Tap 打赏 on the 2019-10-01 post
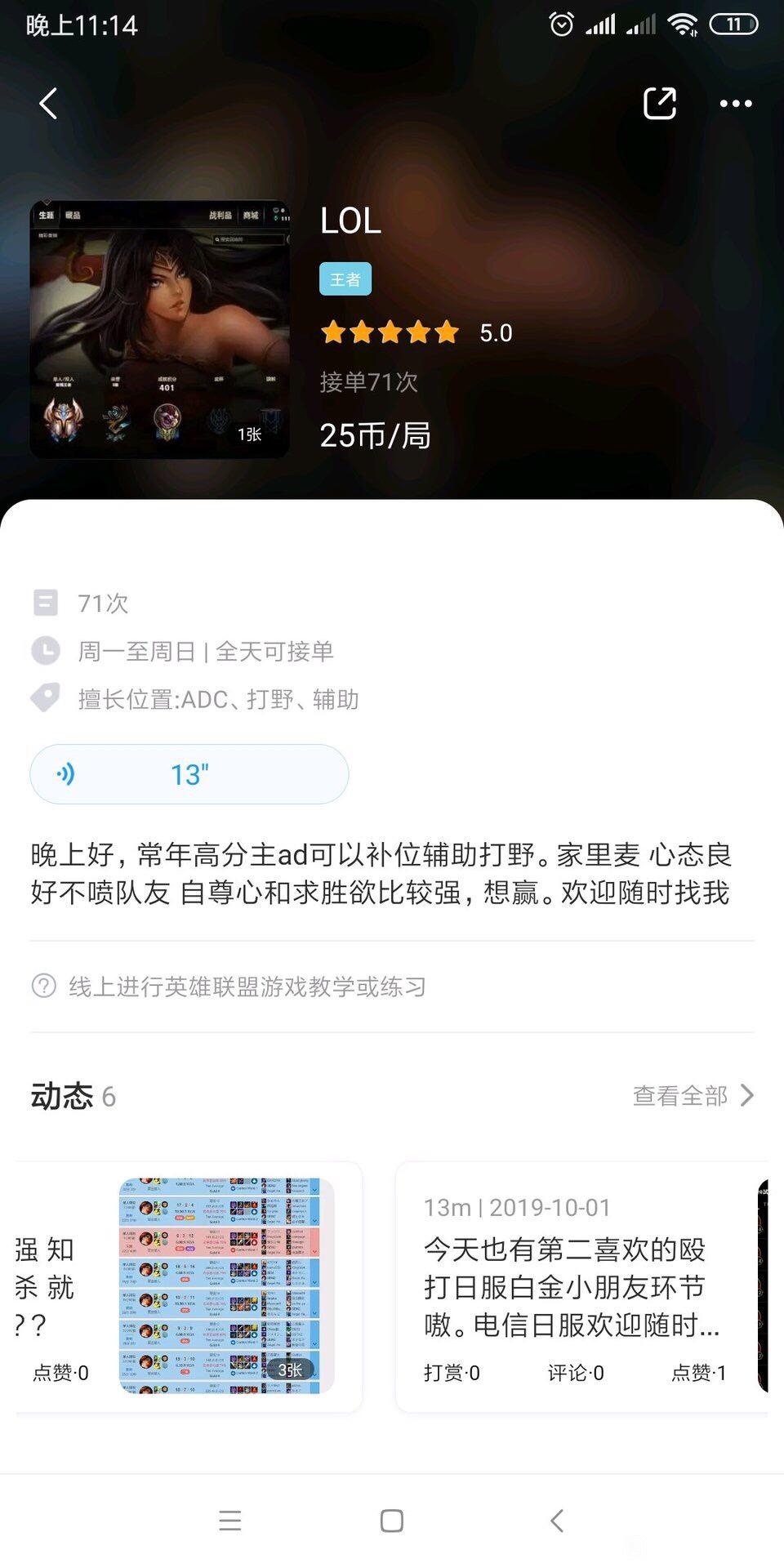The height and width of the screenshot is (1568, 784). 452,1373
